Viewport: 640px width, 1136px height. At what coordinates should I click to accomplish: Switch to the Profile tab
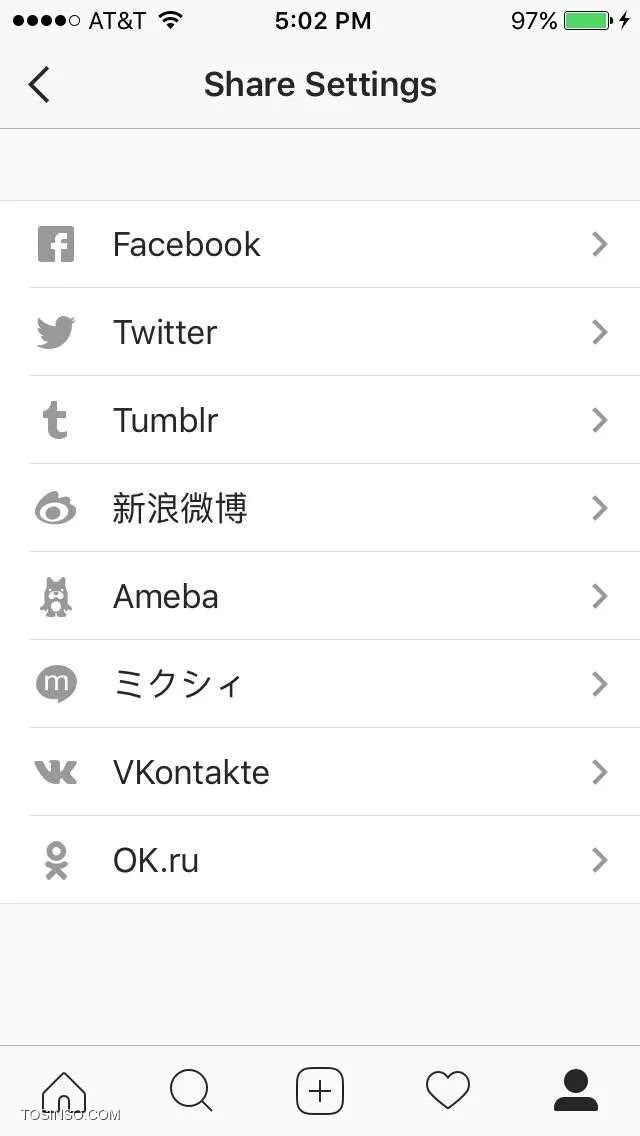point(576,1090)
